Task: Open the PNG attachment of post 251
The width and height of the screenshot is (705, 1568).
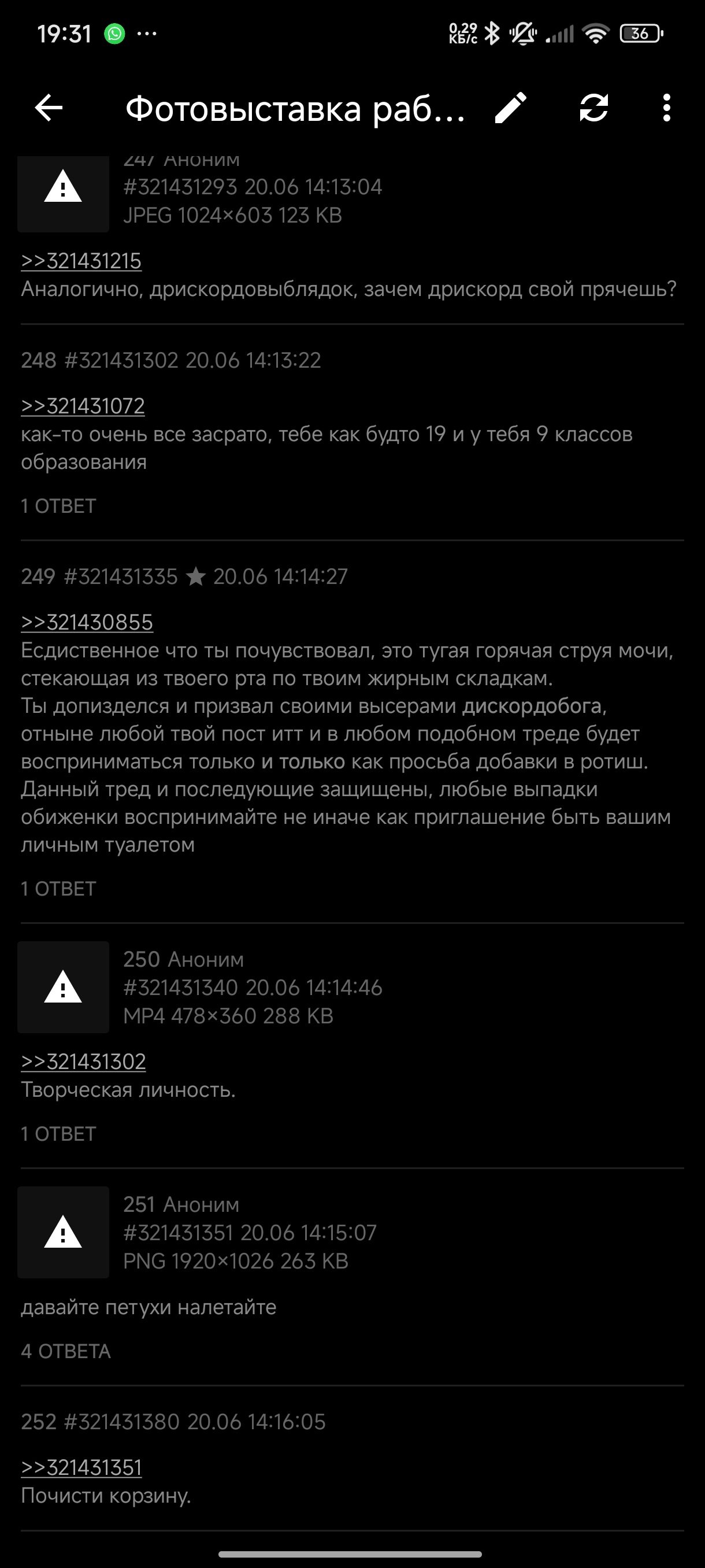Action: pos(63,1232)
